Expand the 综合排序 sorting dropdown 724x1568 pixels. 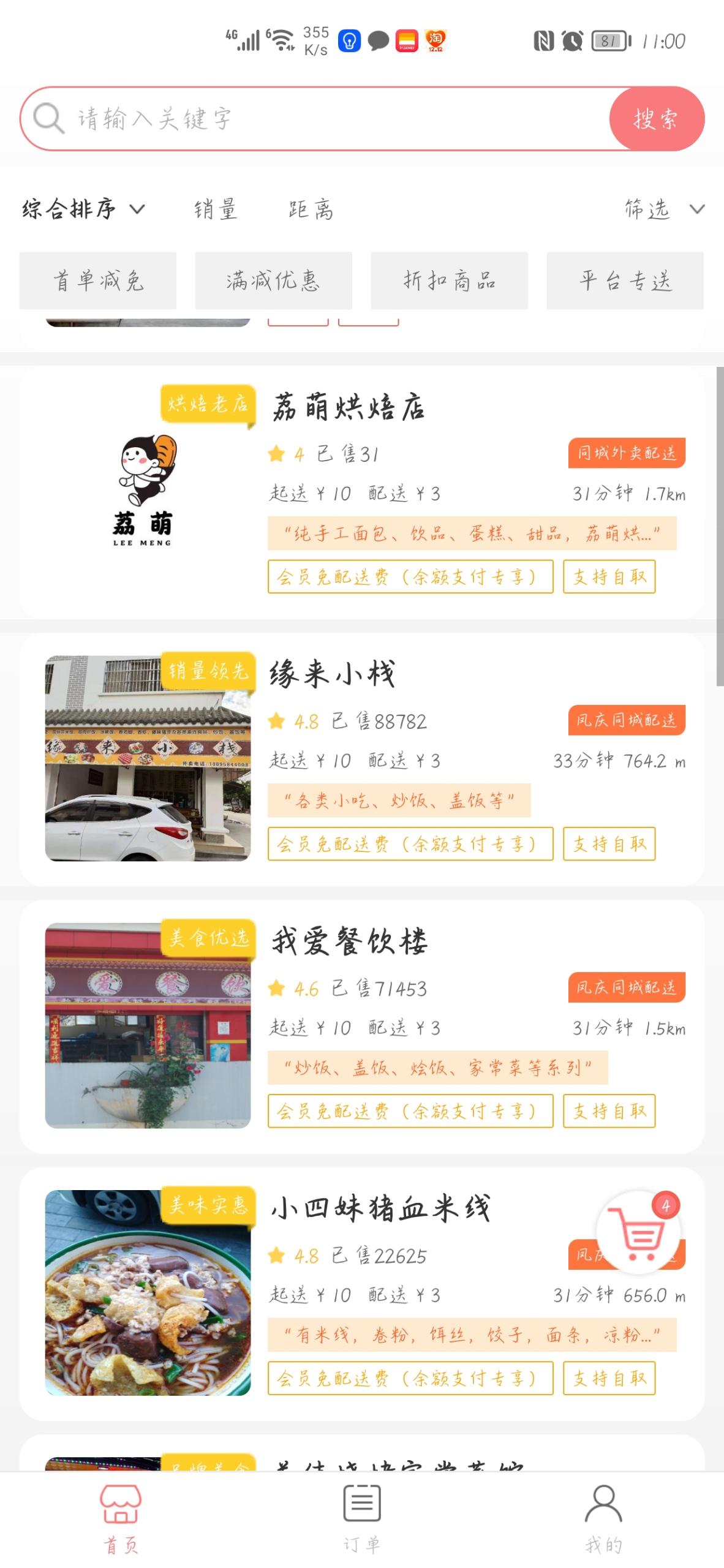point(80,209)
